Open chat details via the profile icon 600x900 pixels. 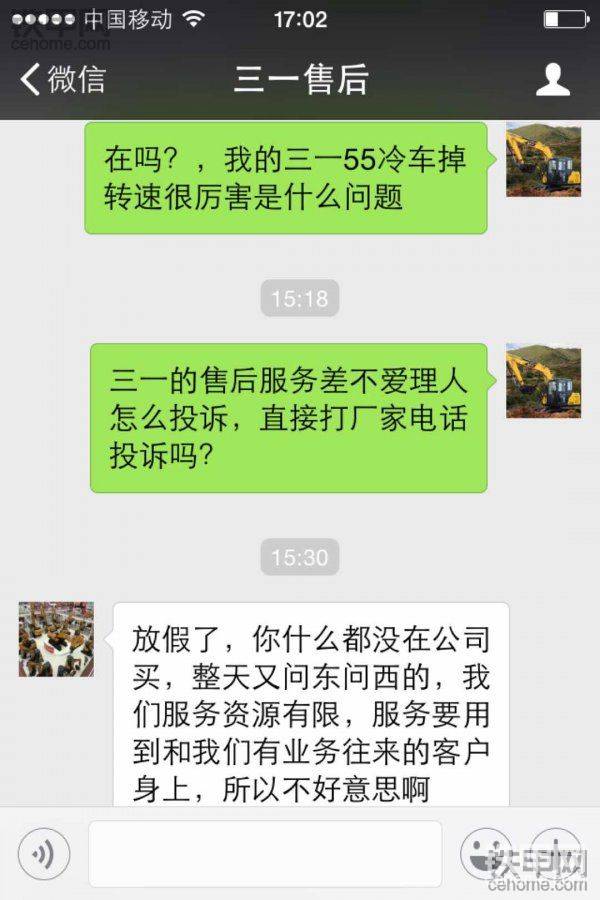(x=553, y=80)
